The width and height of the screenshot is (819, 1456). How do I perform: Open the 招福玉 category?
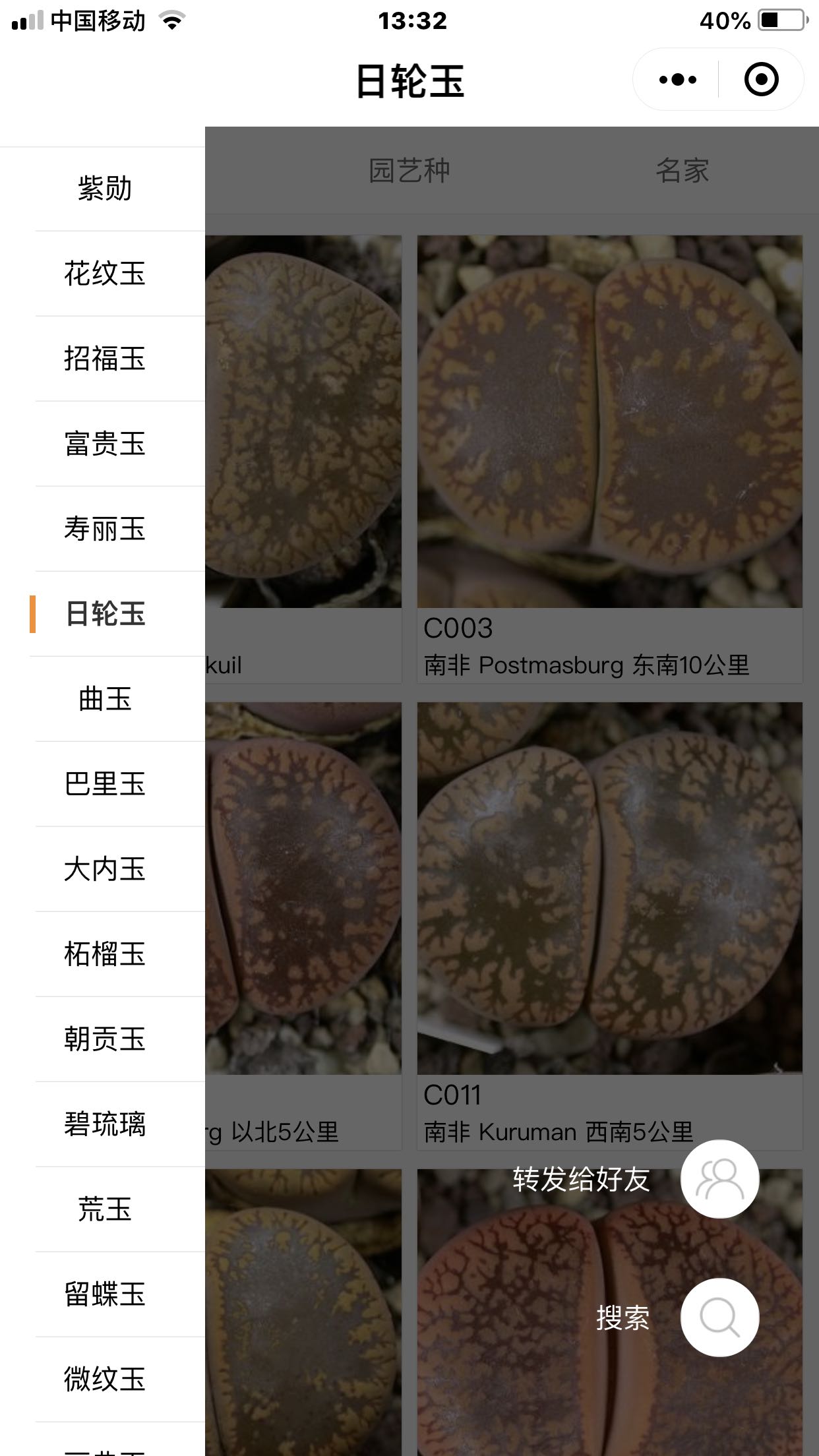(104, 359)
